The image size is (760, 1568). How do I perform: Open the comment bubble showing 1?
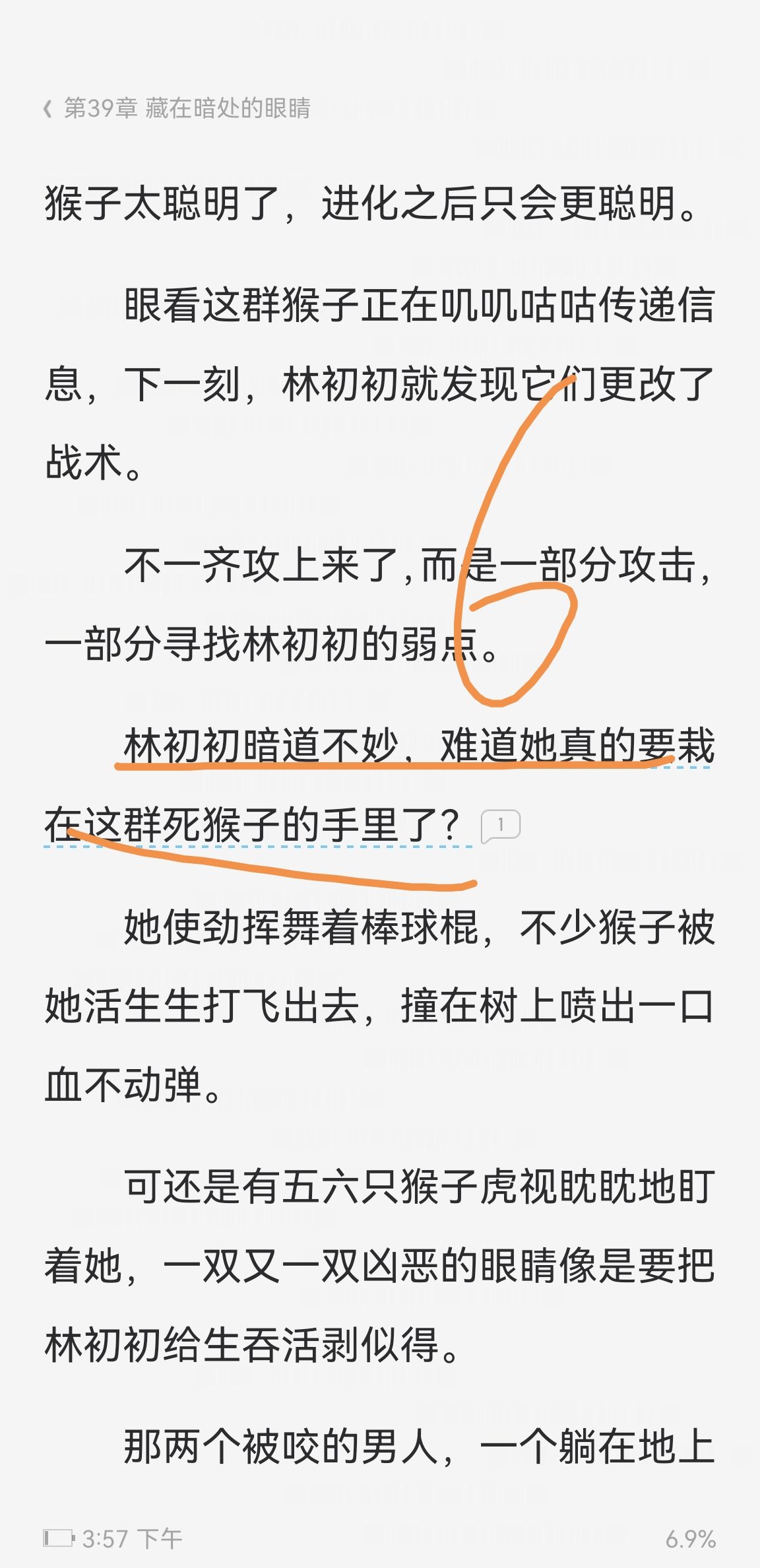pyautogui.click(x=501, y=825)
